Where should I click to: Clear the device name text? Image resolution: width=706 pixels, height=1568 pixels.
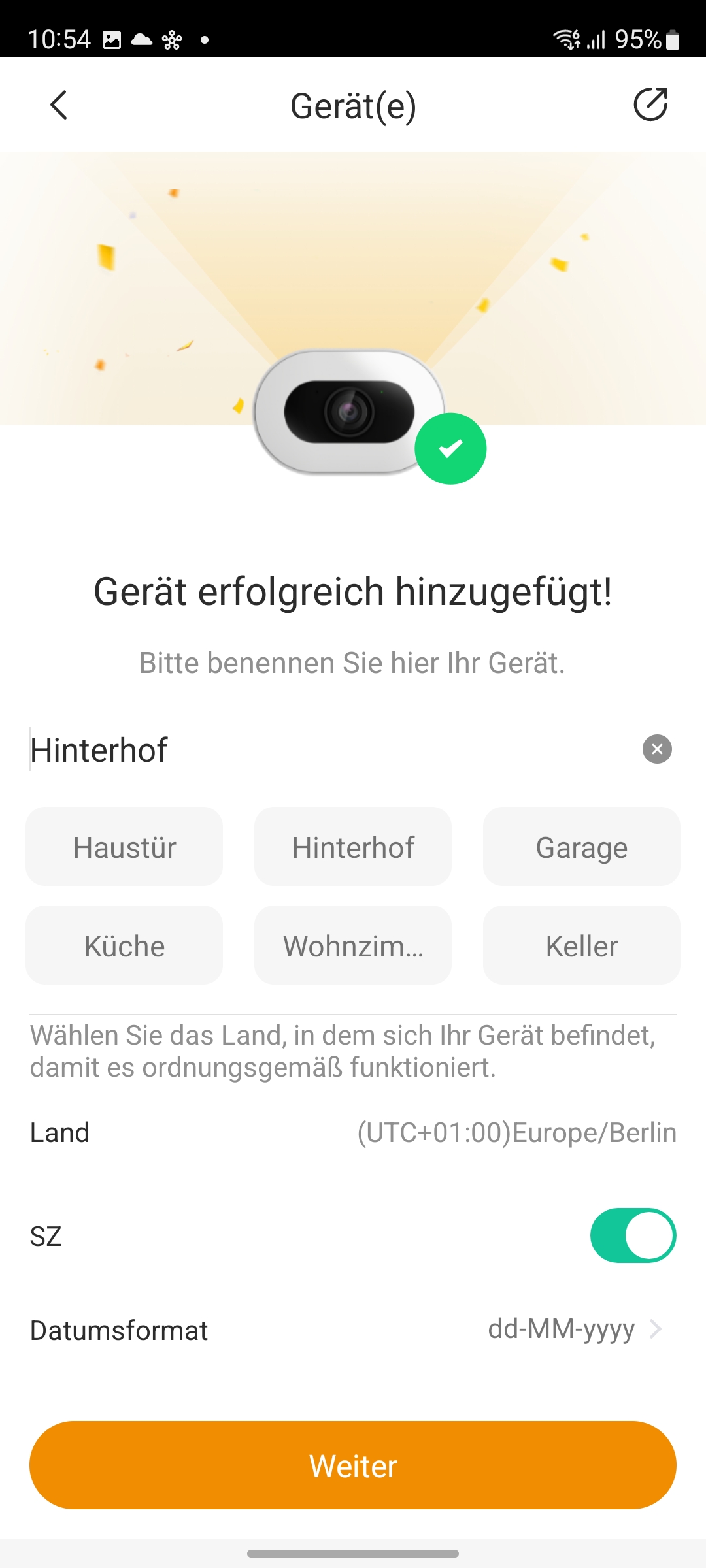click(657, 749)
